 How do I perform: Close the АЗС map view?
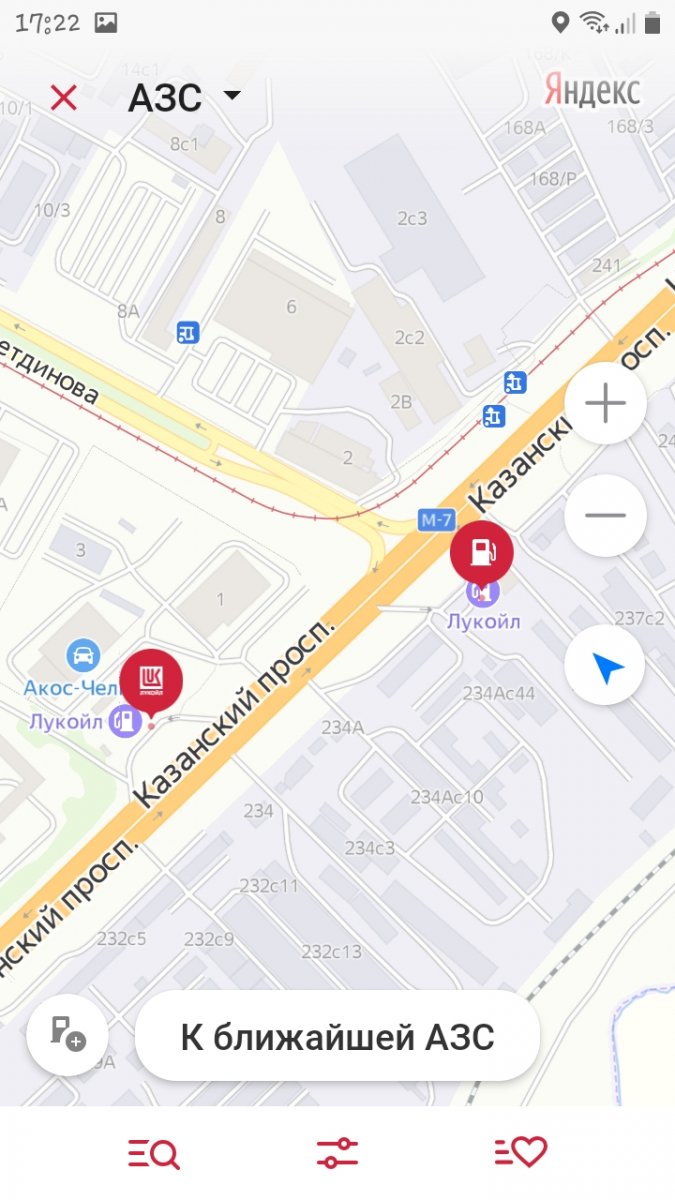(64, 98)
